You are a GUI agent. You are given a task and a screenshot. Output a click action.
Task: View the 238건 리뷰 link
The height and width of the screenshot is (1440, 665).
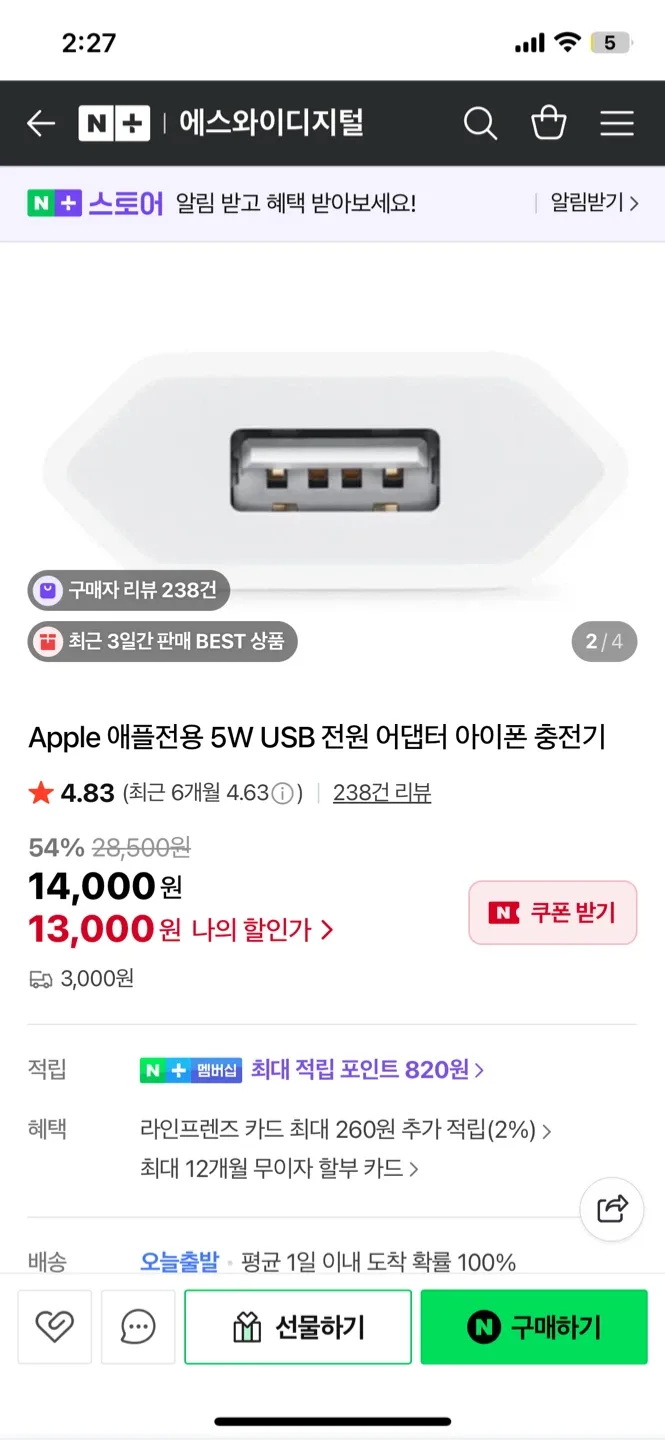(382, 793)
